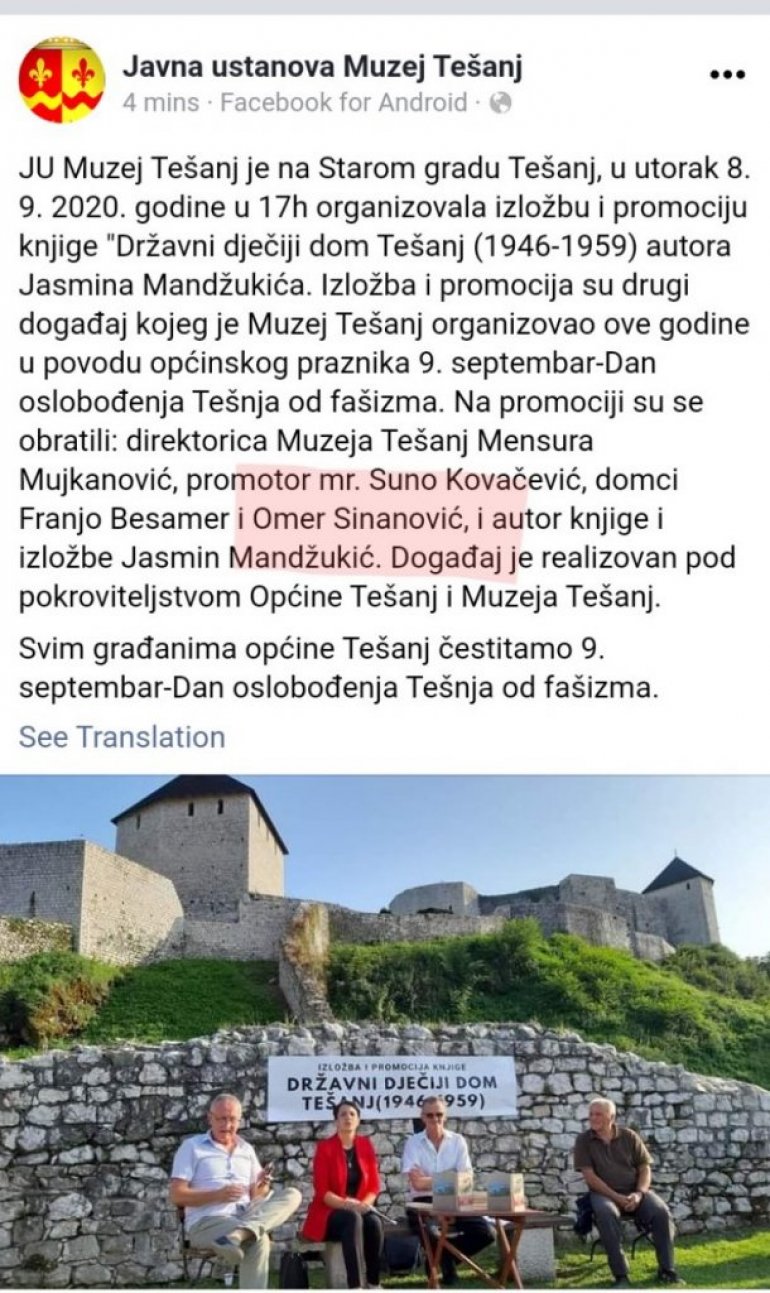The width and height of the screenshot is (770, 1293).
Task: Open Javna ustanova Muzej Tešanj page name
Action: [322, 68]
